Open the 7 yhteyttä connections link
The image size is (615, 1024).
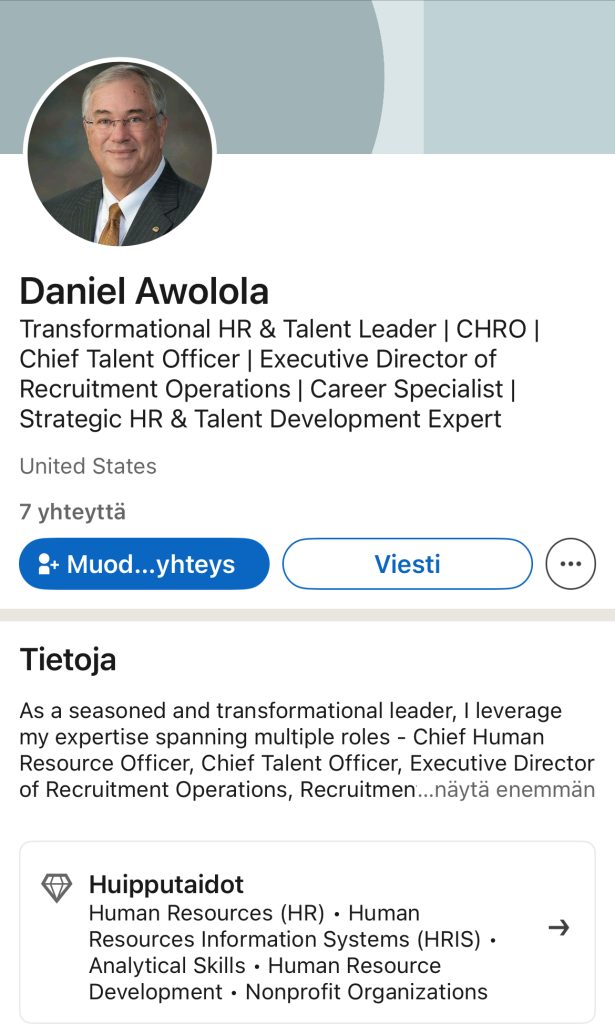point(73,512)
